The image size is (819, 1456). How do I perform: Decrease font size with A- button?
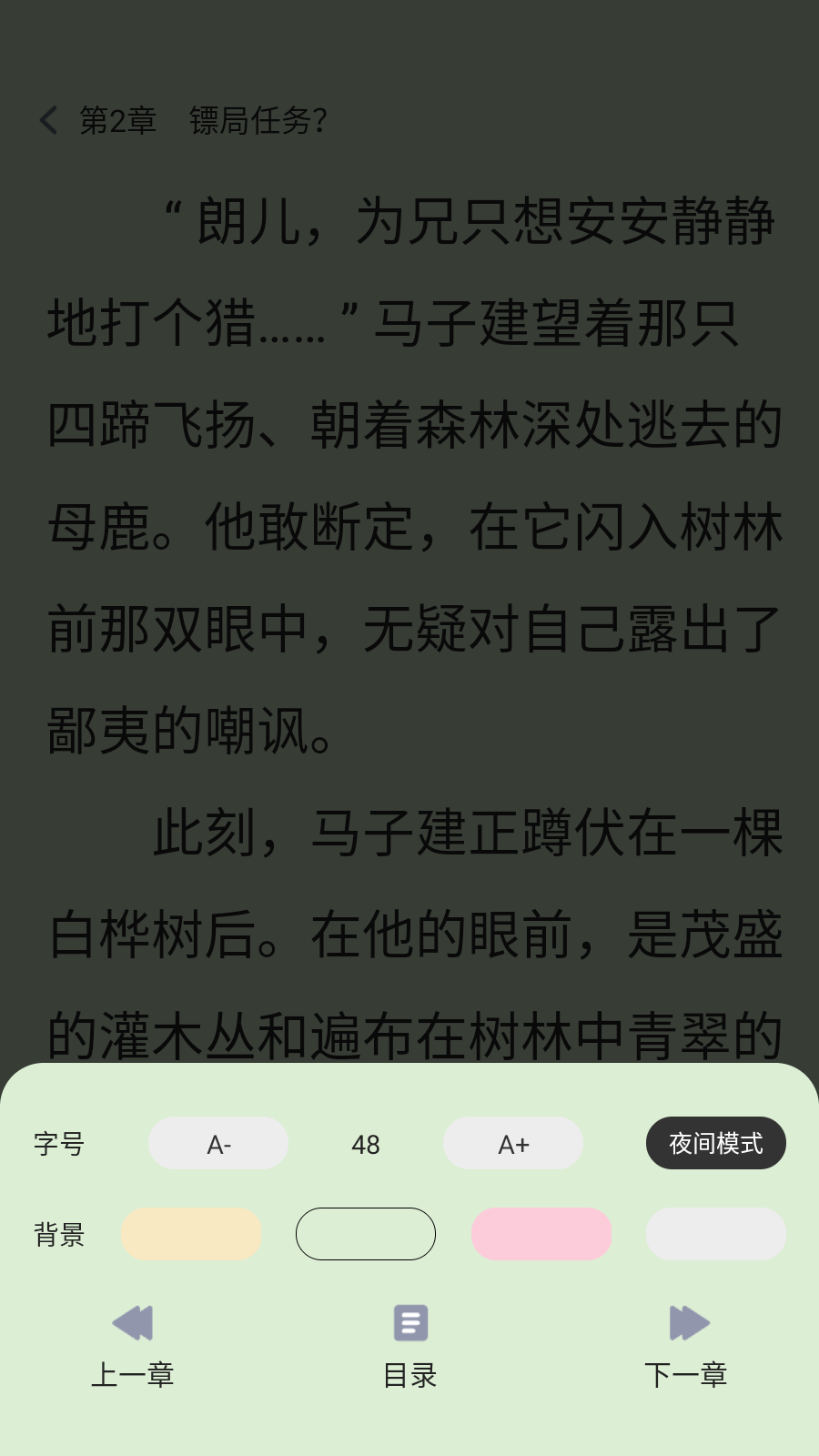(218, 1143)
